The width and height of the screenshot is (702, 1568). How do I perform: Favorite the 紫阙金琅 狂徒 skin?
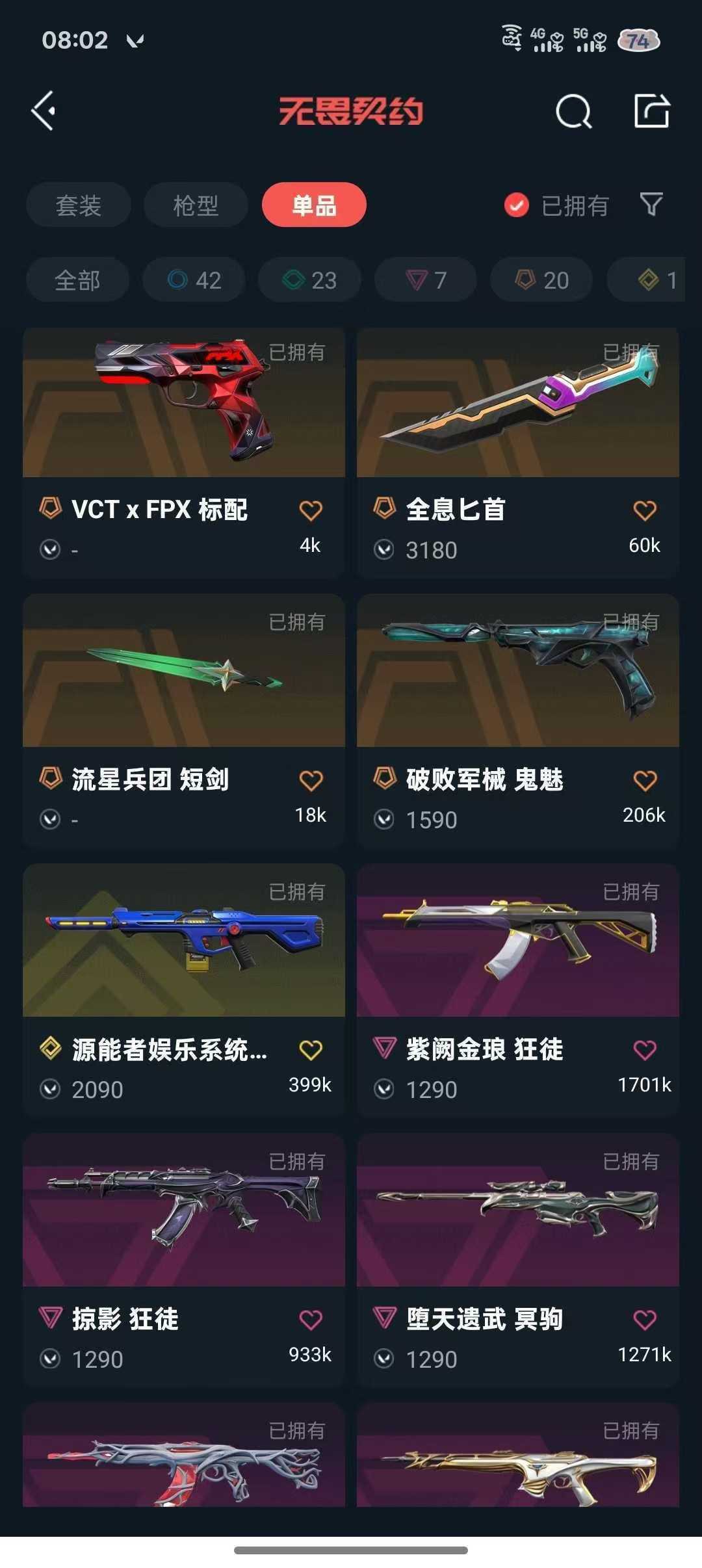[x=644, y=1050]
